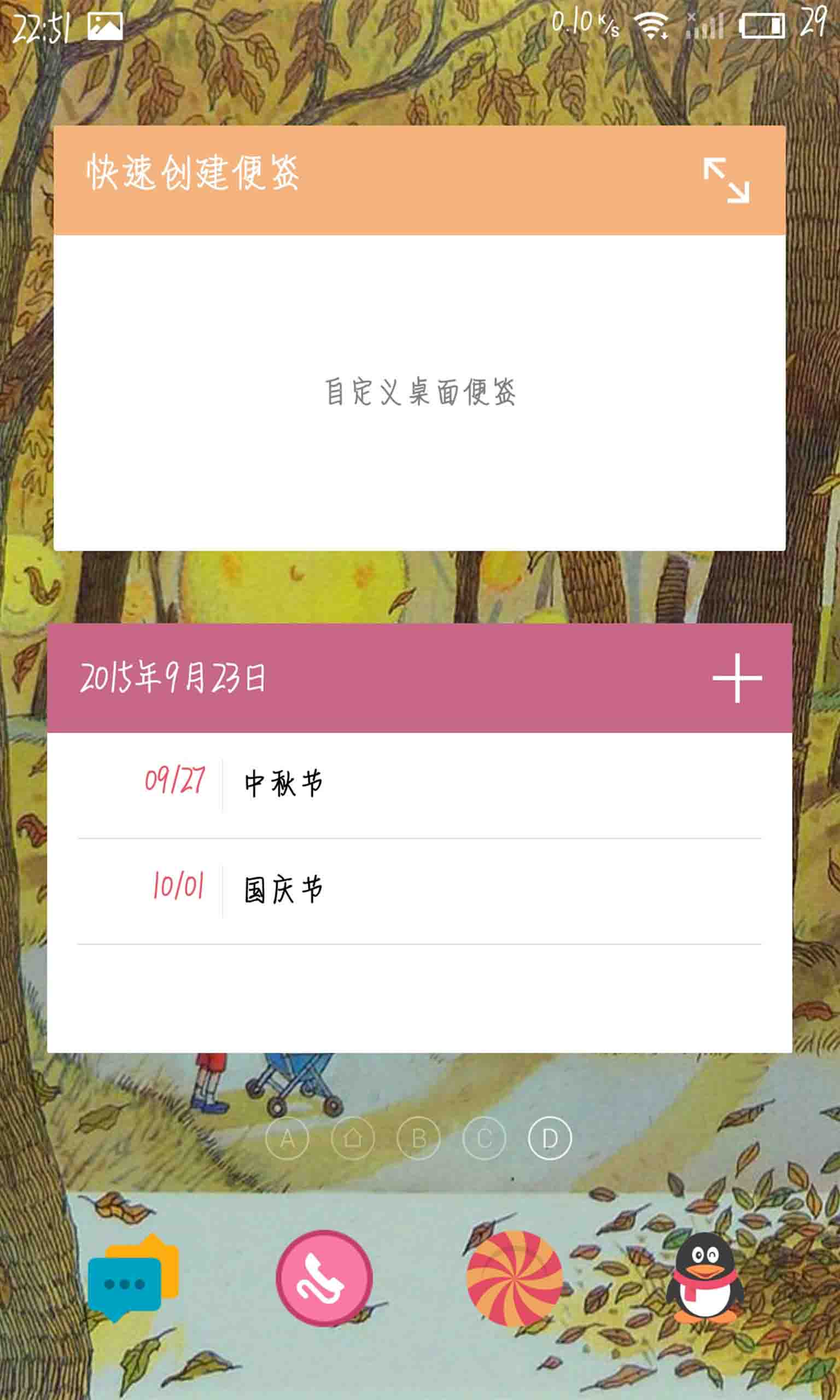Open the 2015年9月23日 calendar header

(173, 678)
